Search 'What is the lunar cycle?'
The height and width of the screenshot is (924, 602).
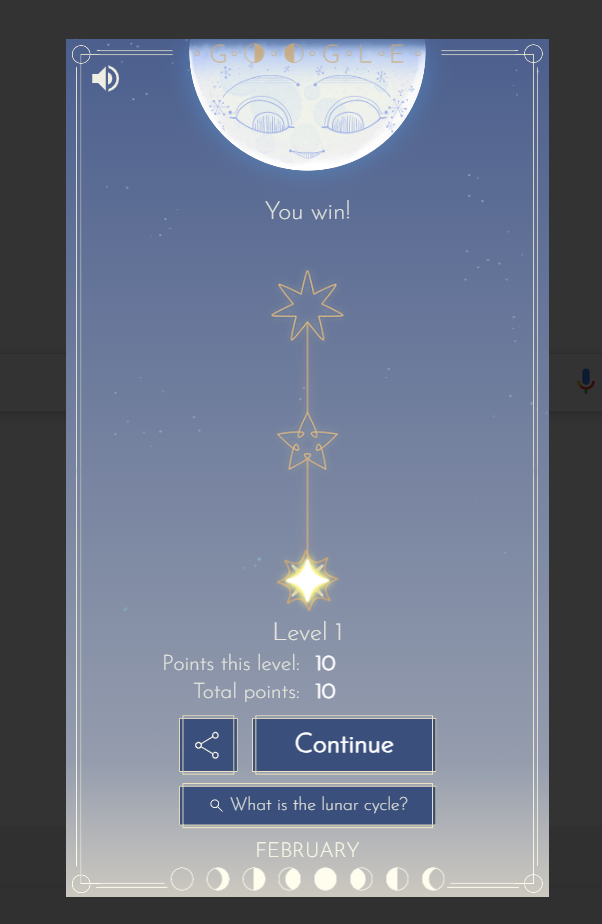pos(308,805)
